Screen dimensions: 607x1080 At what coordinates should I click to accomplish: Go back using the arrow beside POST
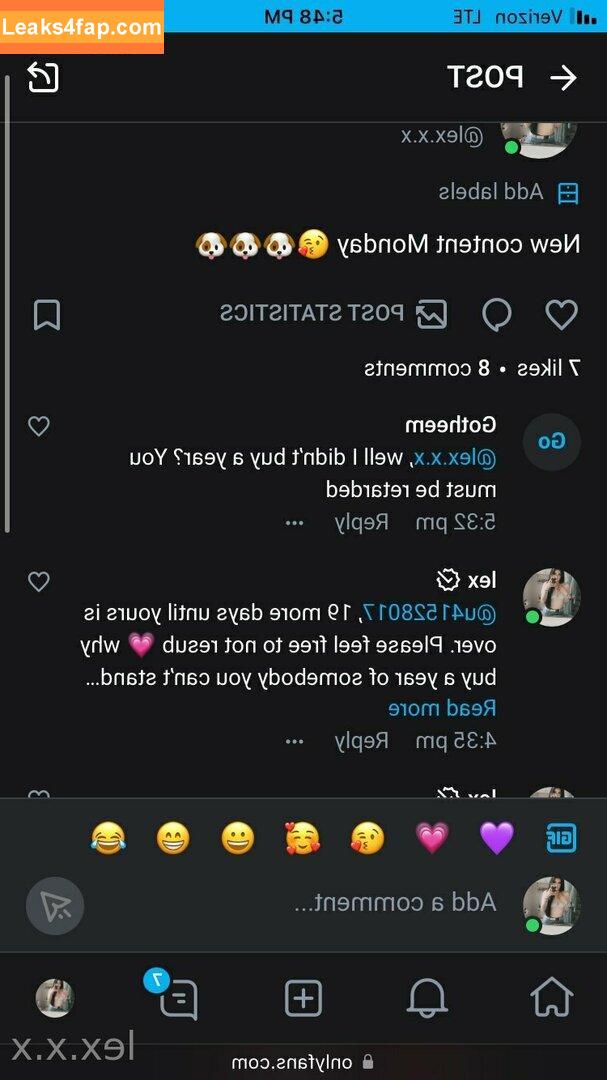coord(563,78)
